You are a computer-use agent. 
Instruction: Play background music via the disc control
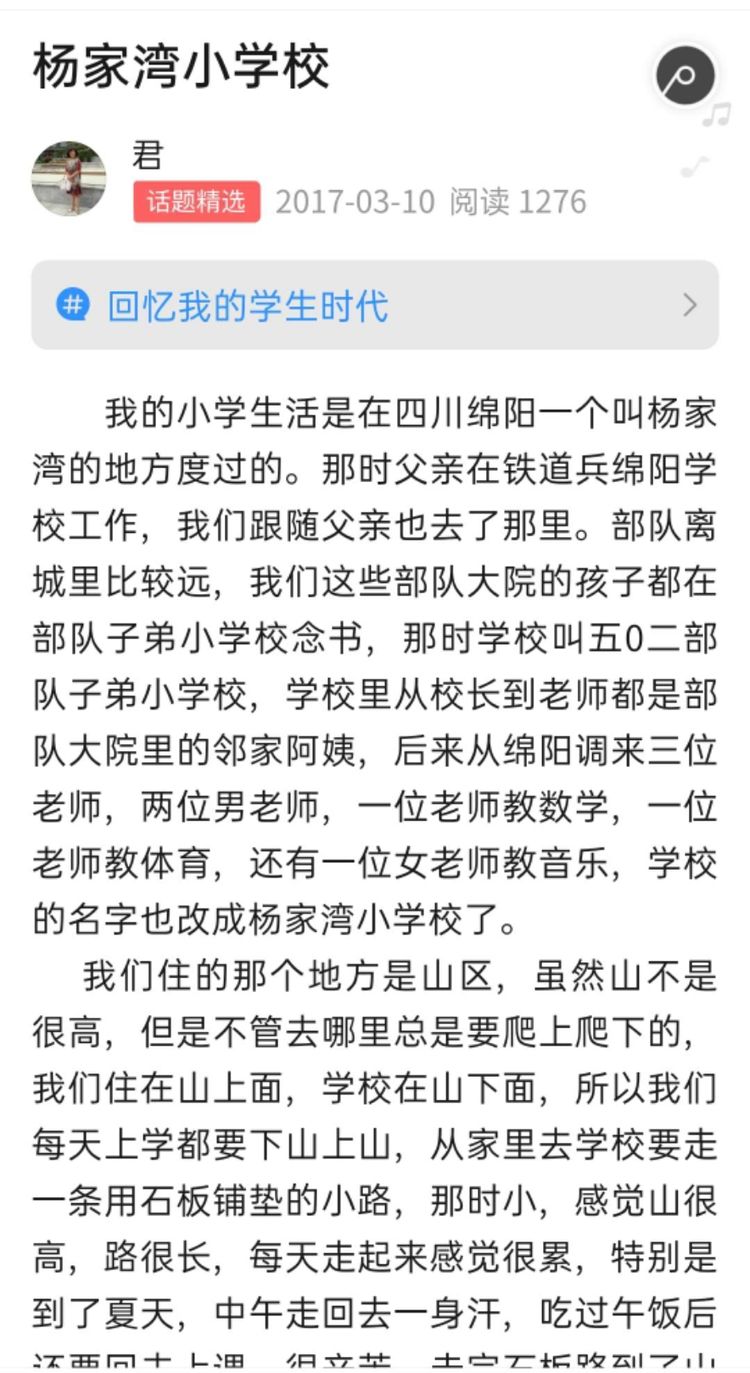point(683,76)
